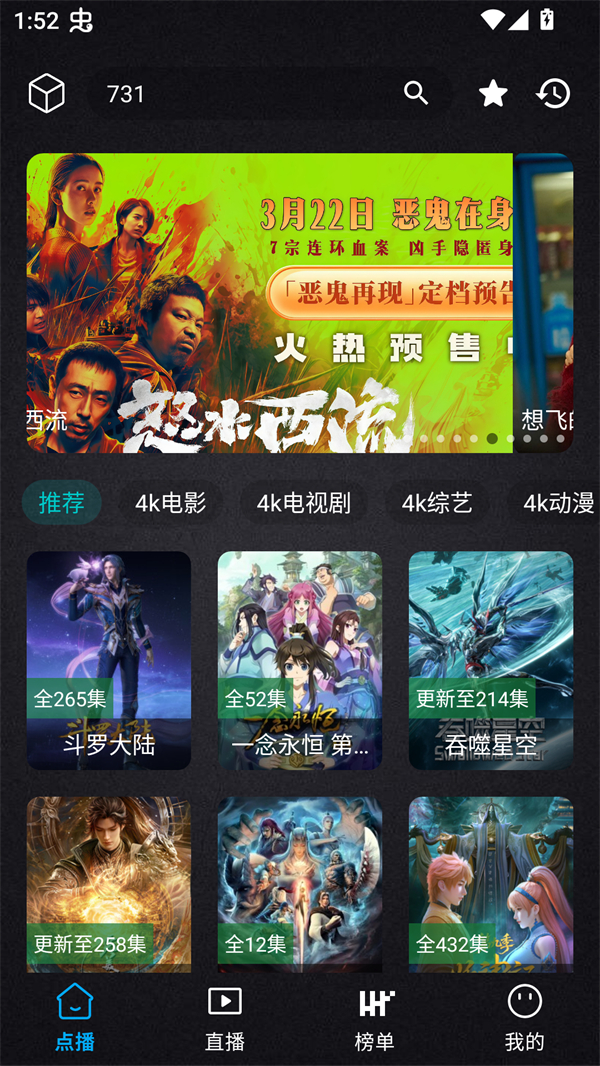Image resolution: width=600 pixels, height=1066 pixels.
Task: Open the card labeled 更新至258集
Action: (x=109, y=884)
